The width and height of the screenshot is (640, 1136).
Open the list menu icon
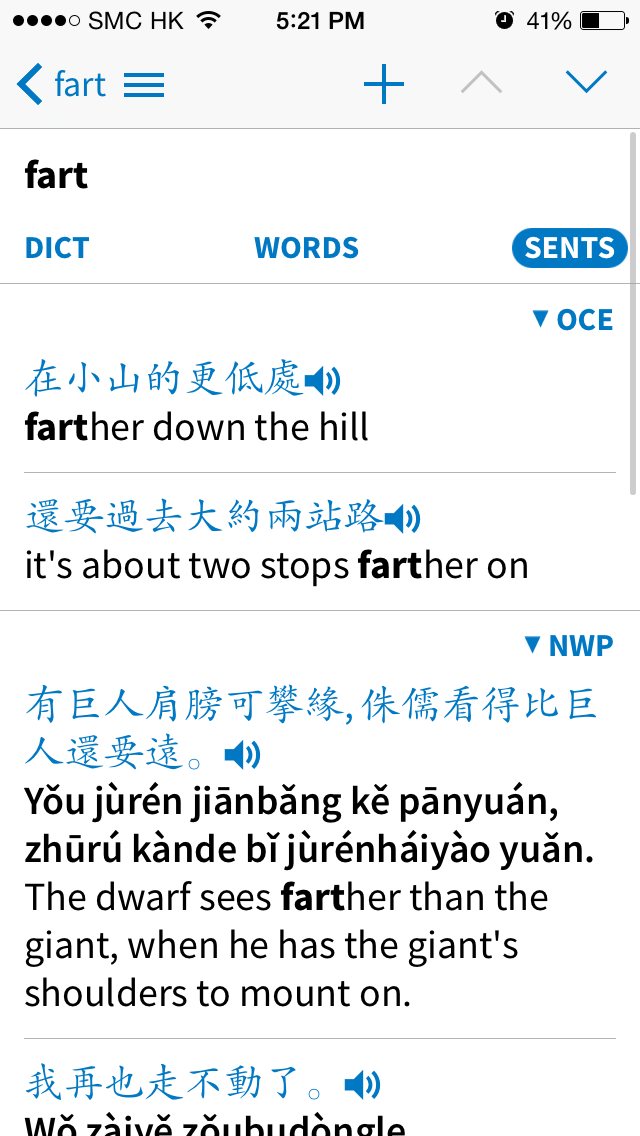click(144, 85)
